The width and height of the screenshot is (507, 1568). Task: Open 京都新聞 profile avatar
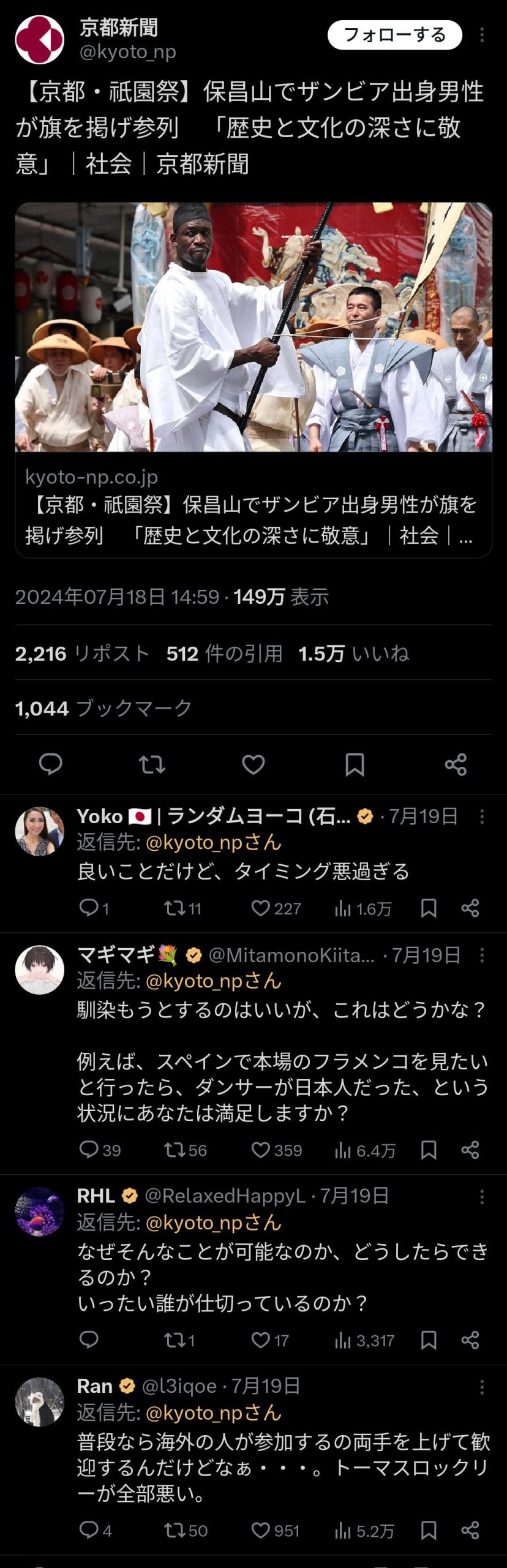[x=39, y=39]
